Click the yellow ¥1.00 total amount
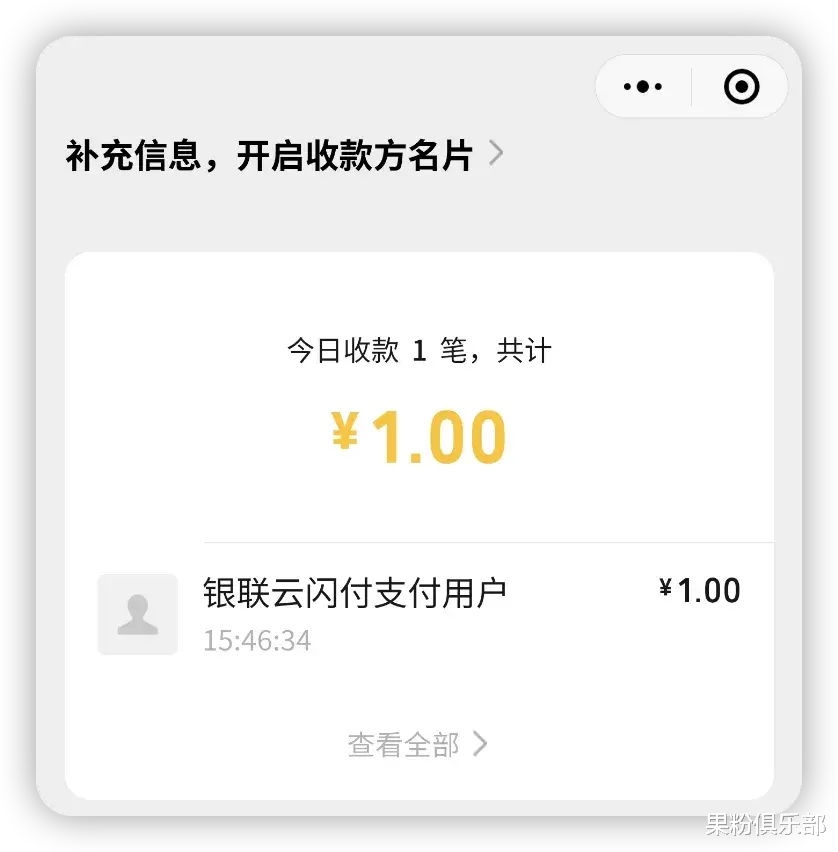This screenshot has width=838, height=852. pyautogui.click(x=419, y=434)
